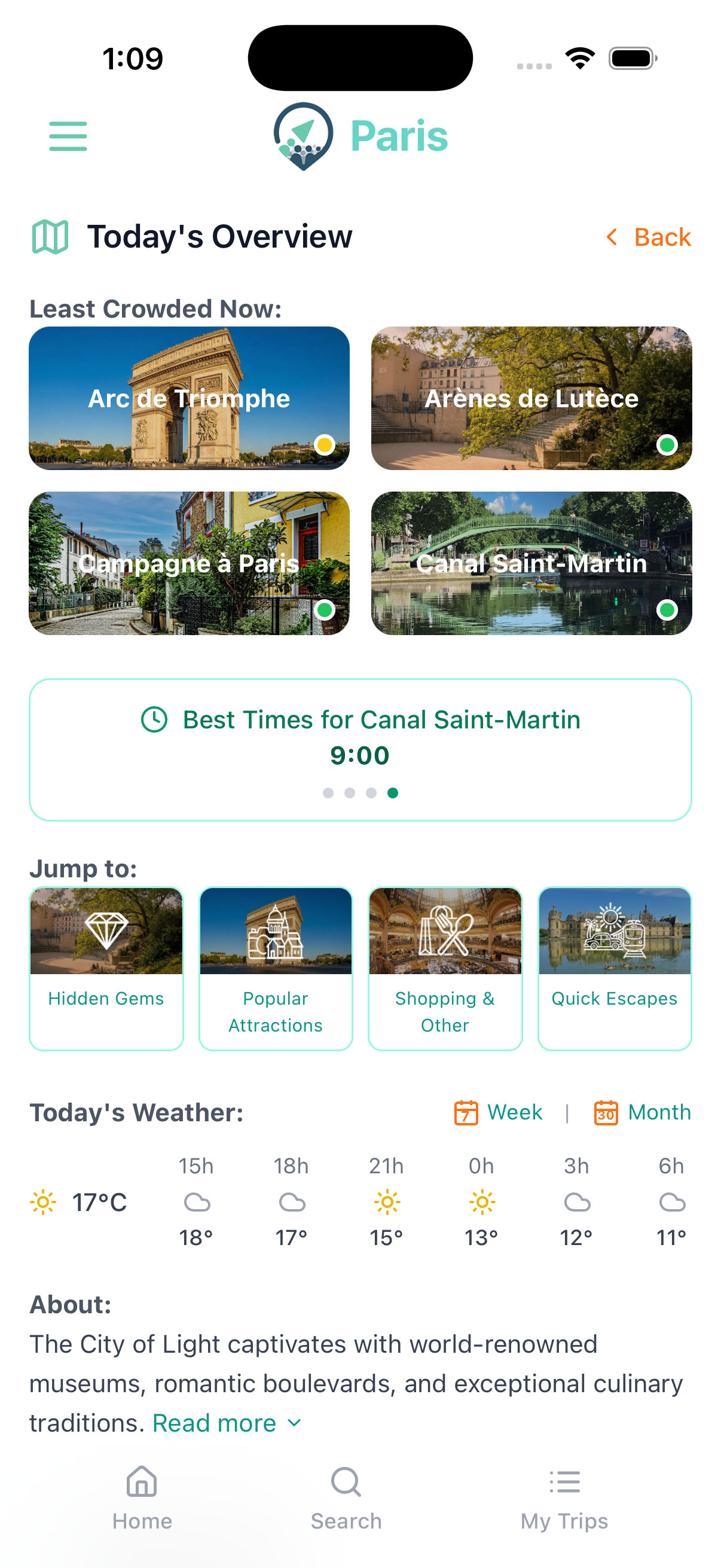721x1568 pixels.
Task: Open the hamburger menu
Action: click(67, 136)
